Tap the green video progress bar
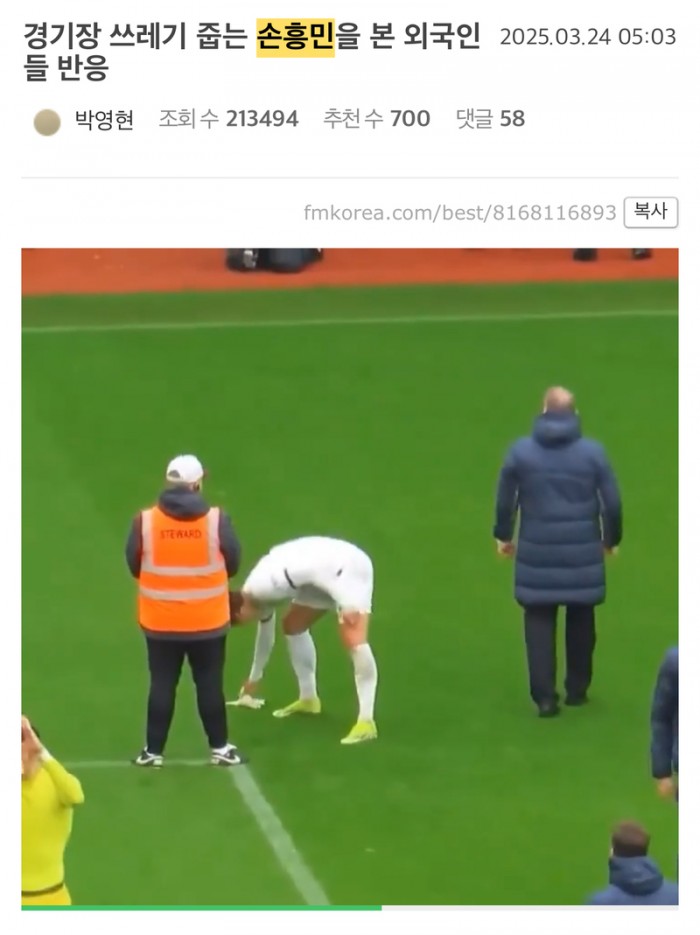 (200, 908)
